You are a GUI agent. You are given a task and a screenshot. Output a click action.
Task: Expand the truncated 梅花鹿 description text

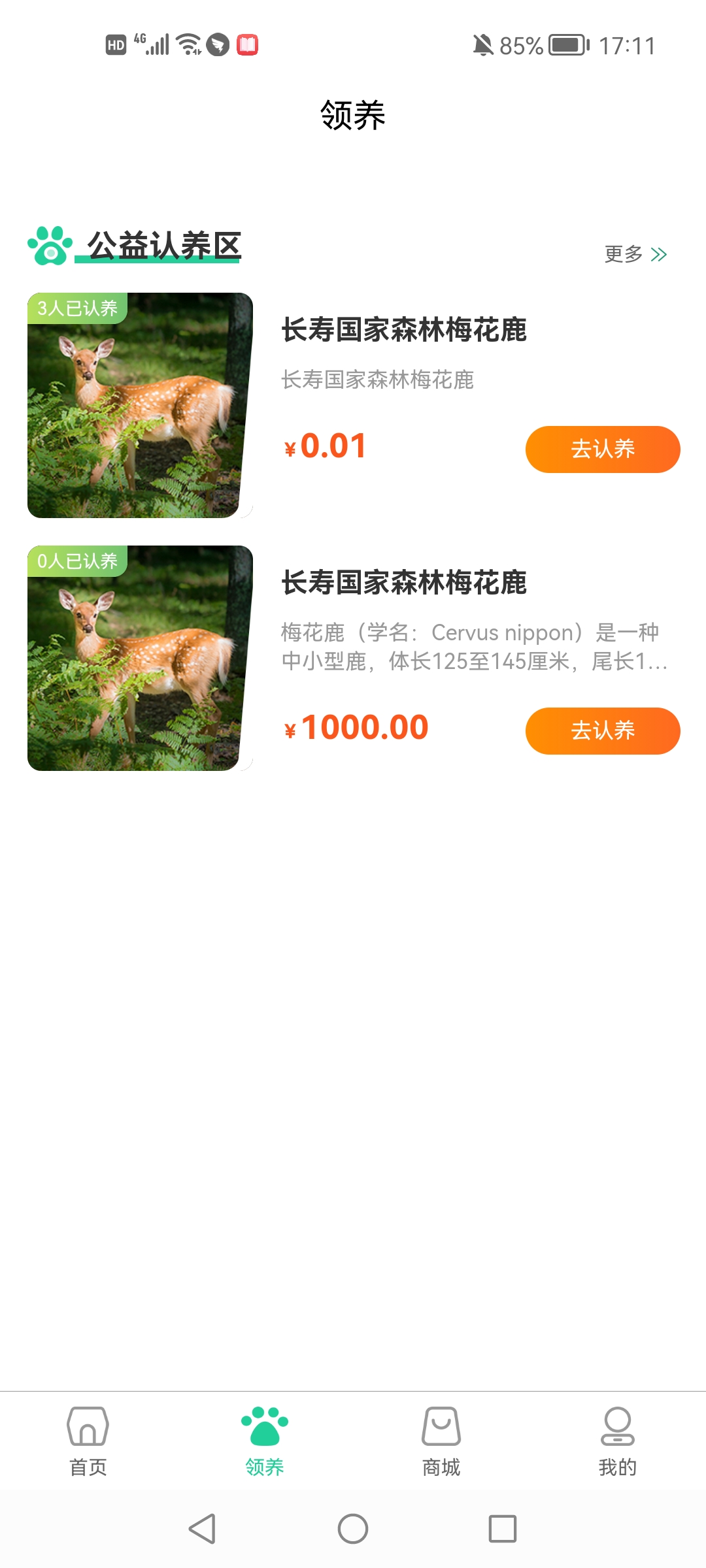pyautogui.click(x=471, y=650)
